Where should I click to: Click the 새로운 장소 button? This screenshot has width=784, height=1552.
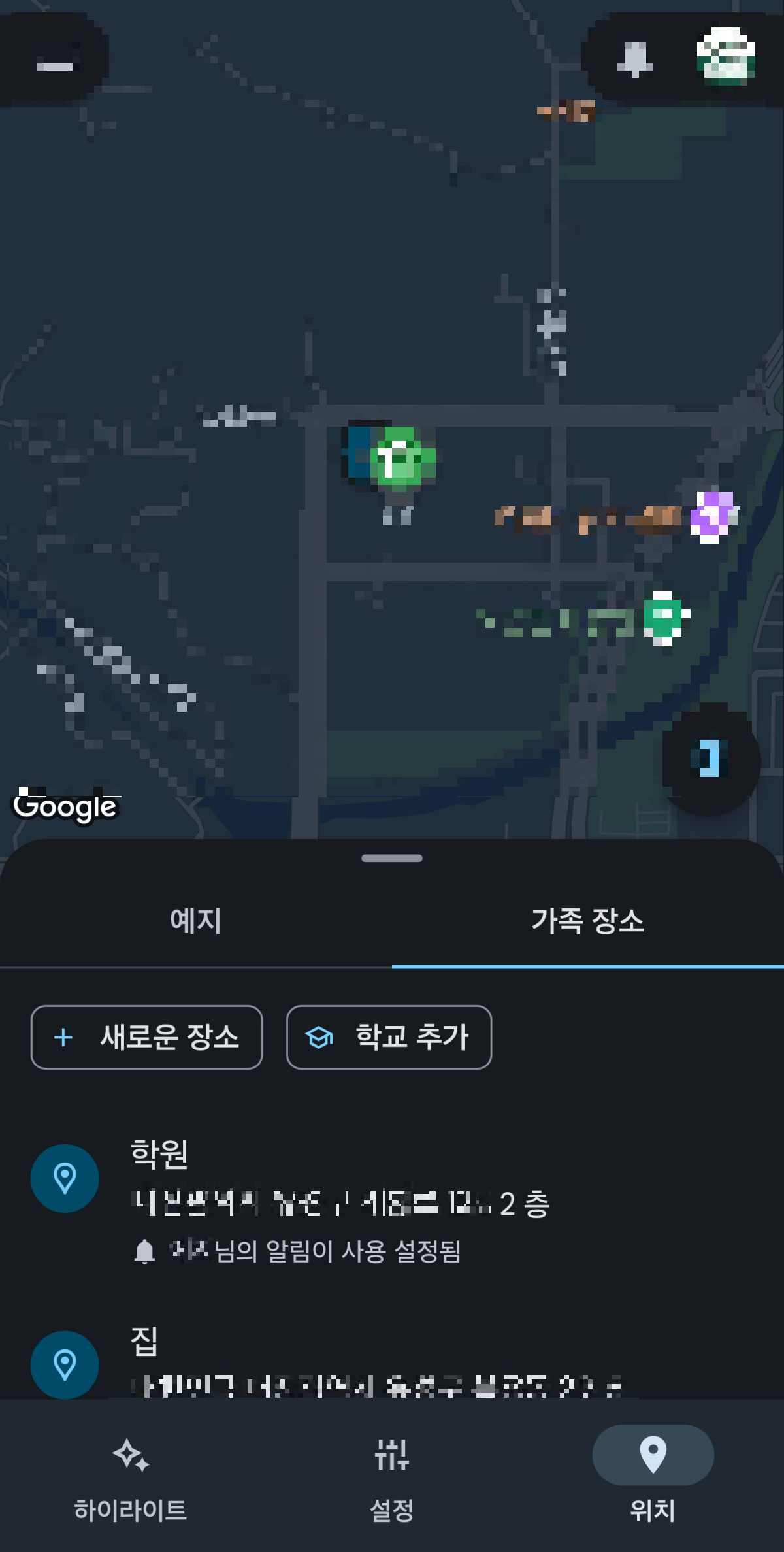pos(146,1037)
